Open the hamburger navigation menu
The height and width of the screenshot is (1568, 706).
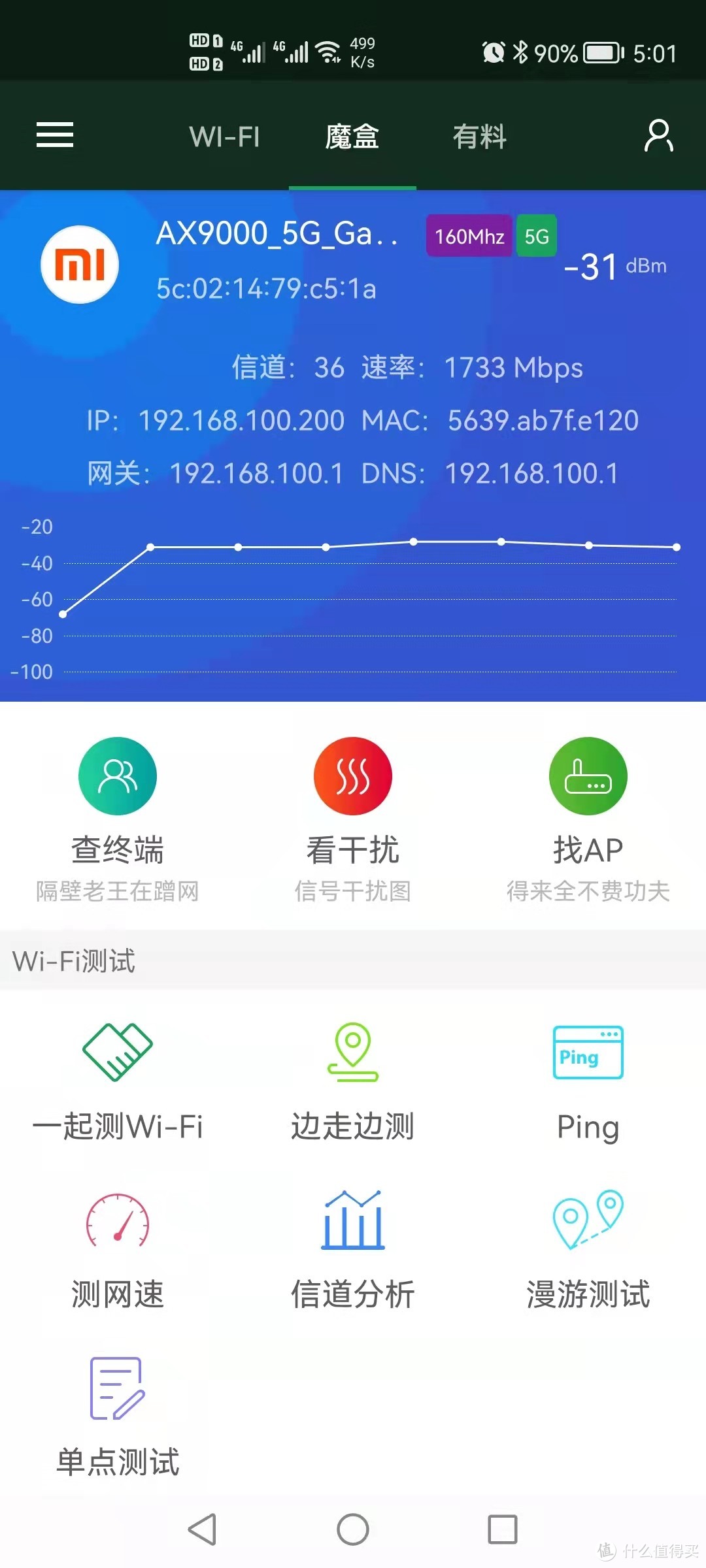[x=55, y=134]
